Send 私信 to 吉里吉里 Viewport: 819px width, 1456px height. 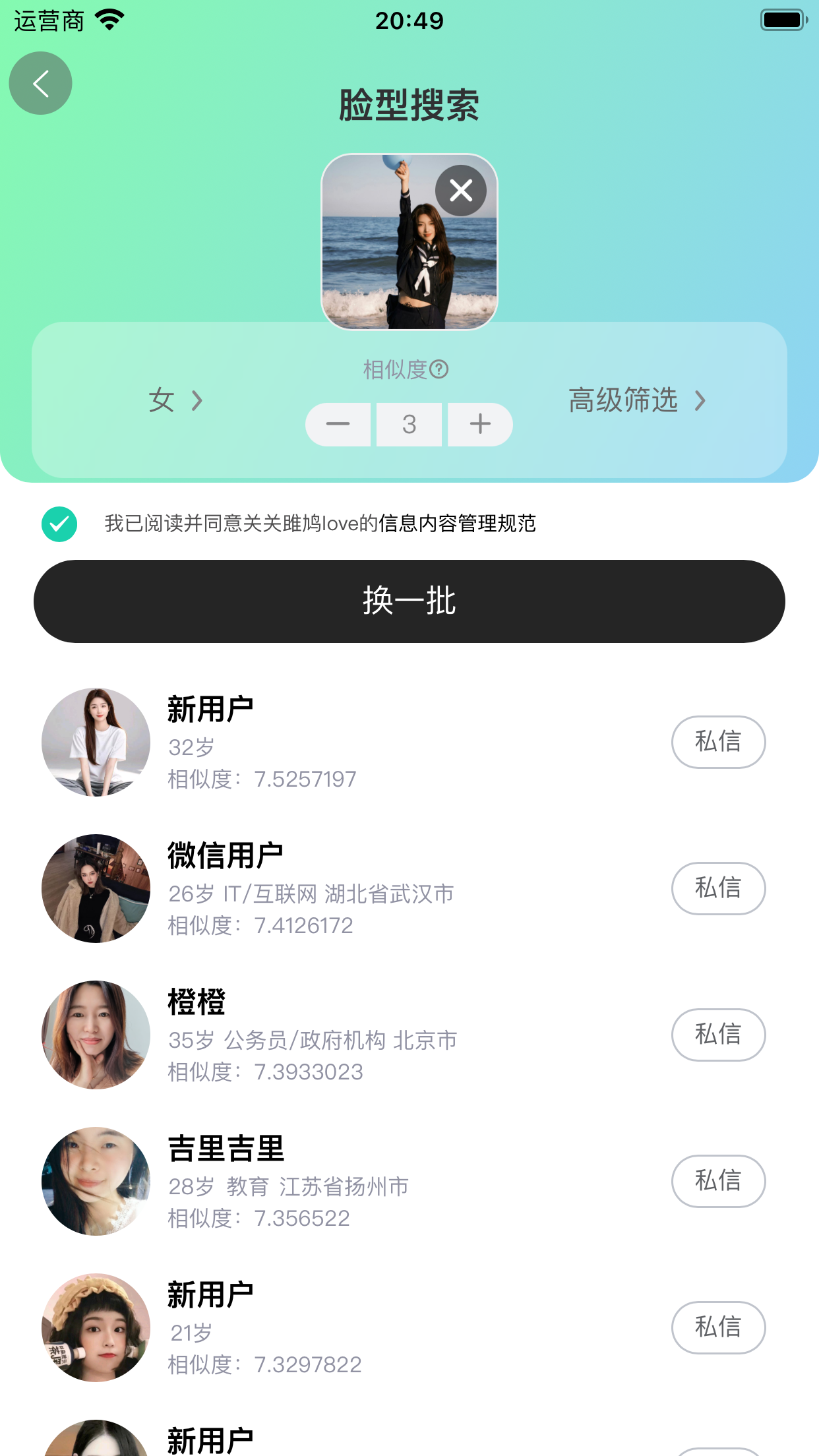(x=718, y=1181)
